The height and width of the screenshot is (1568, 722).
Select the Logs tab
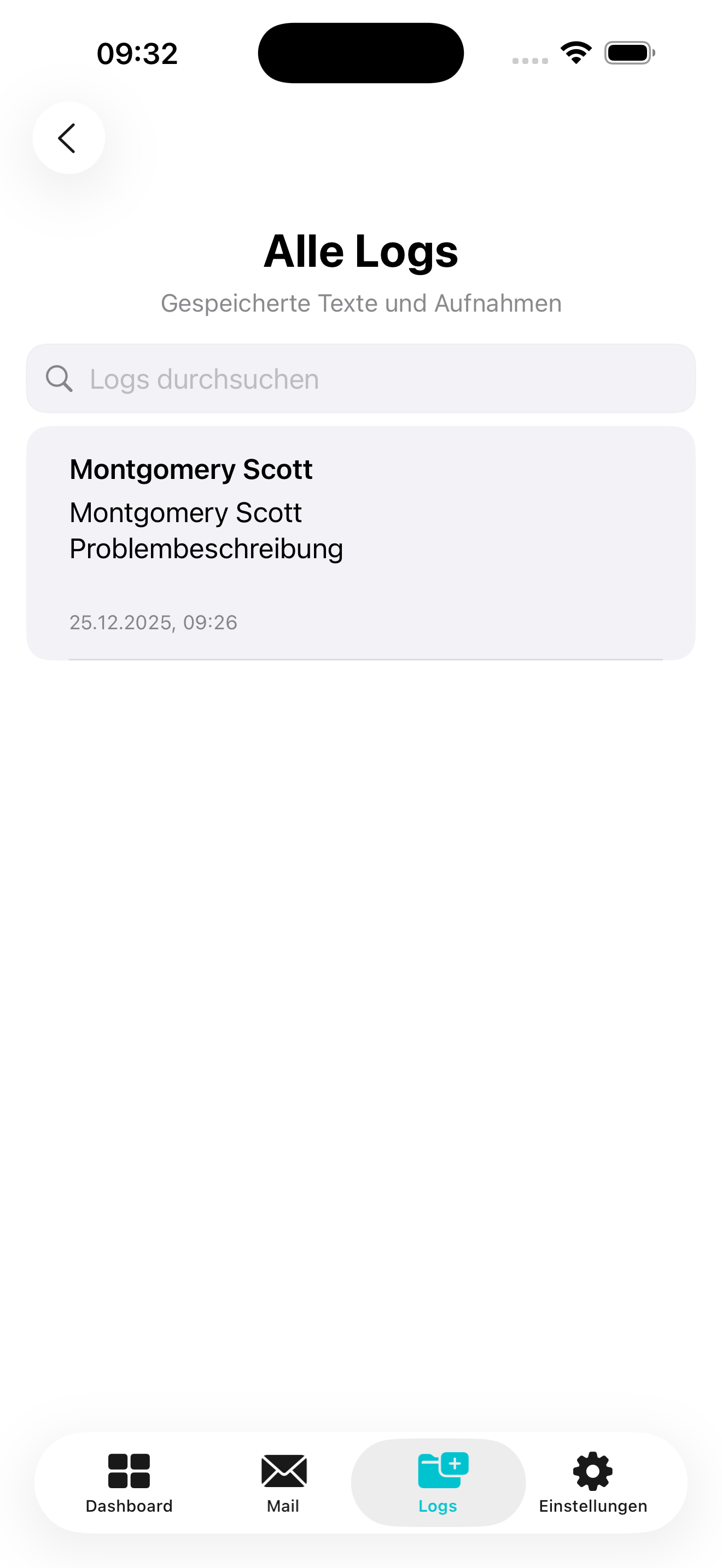[438, 1483]
